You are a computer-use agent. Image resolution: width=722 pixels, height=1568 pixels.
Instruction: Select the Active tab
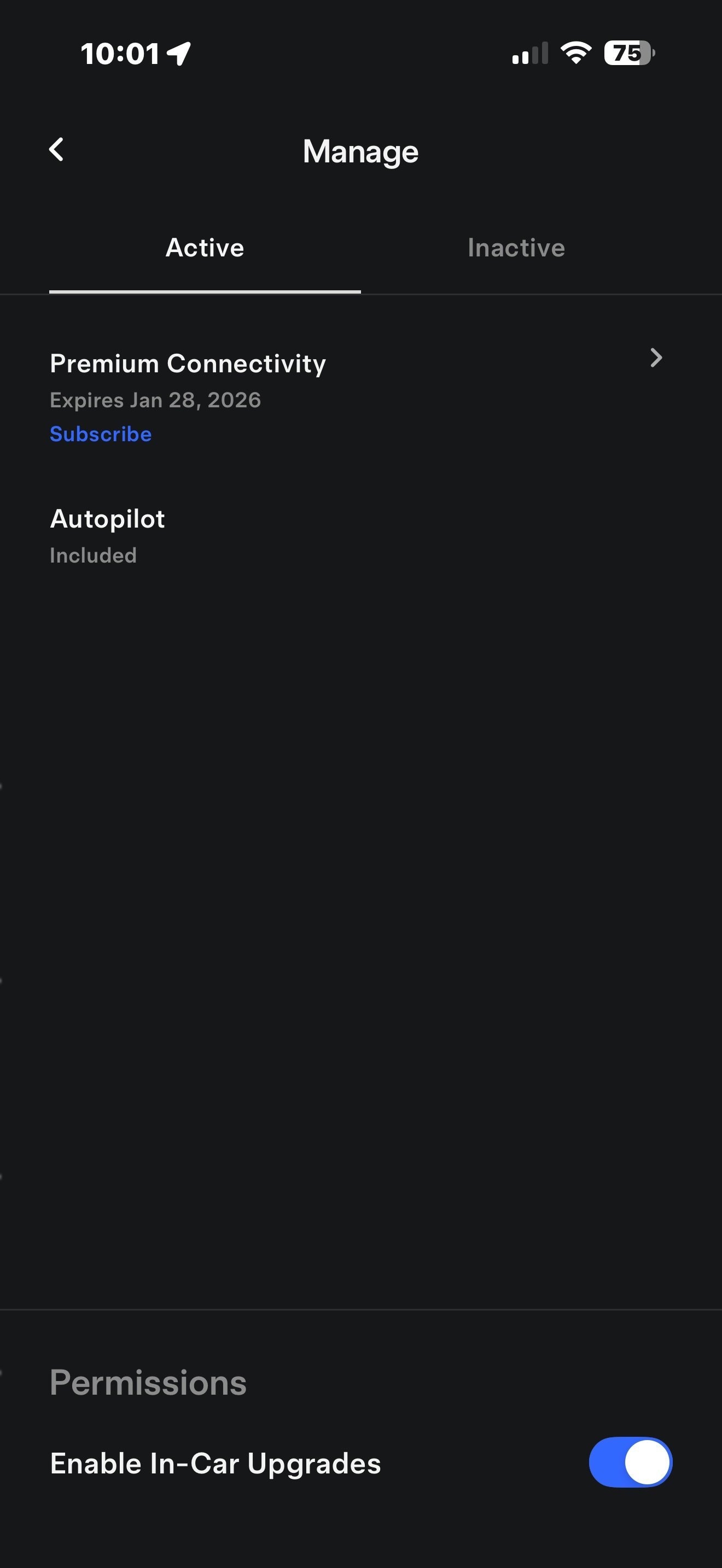[x=205, y=248]
